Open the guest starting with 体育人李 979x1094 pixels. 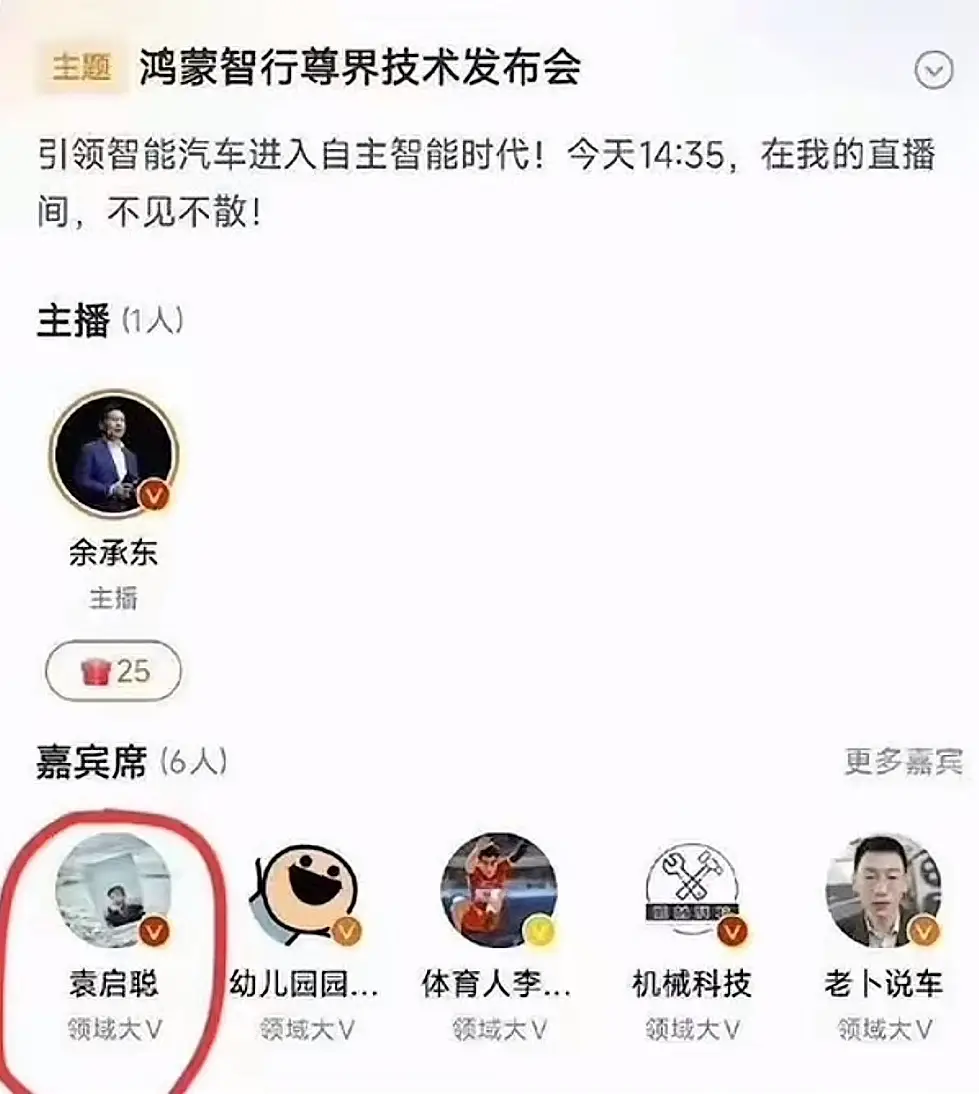coord(498,891)
